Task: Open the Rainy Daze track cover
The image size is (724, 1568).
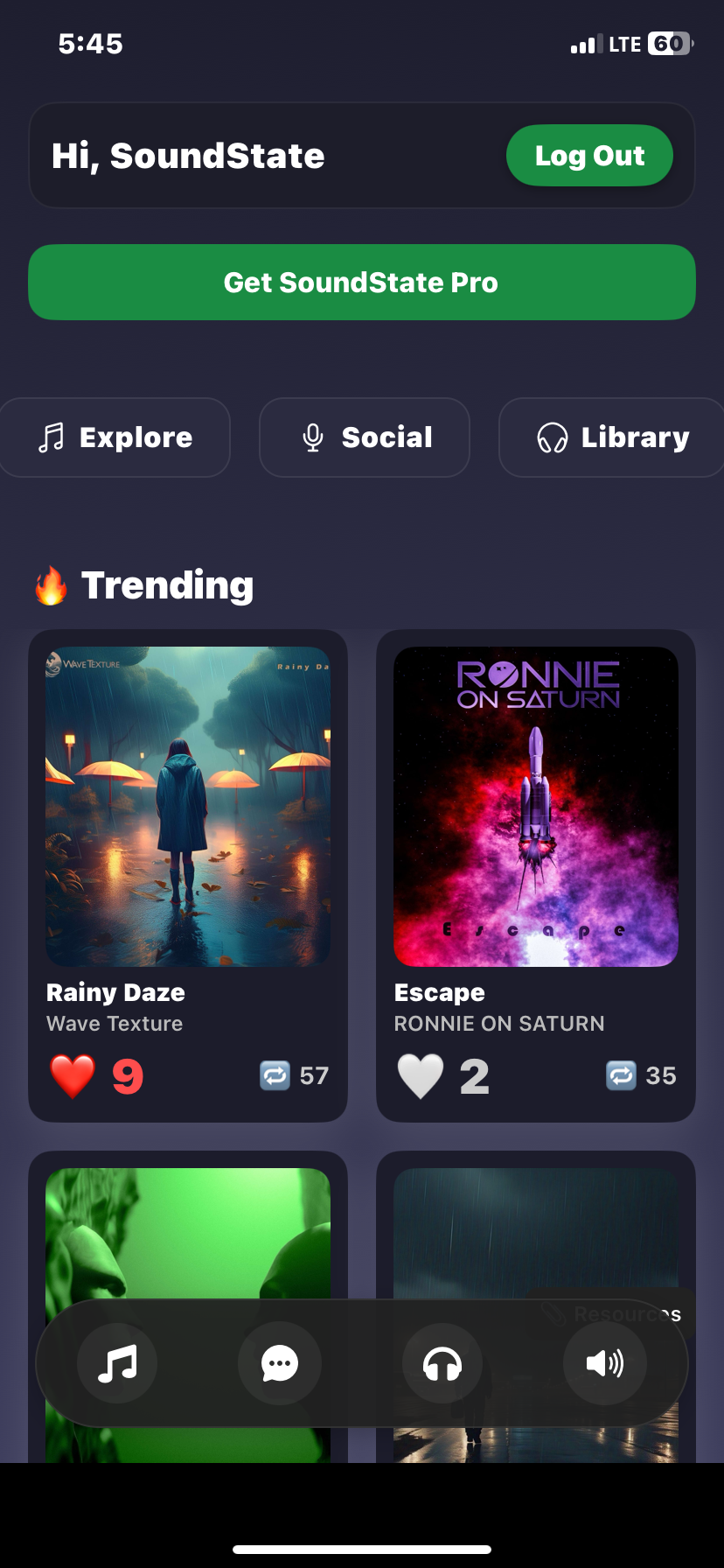Action: coord(188,806)
